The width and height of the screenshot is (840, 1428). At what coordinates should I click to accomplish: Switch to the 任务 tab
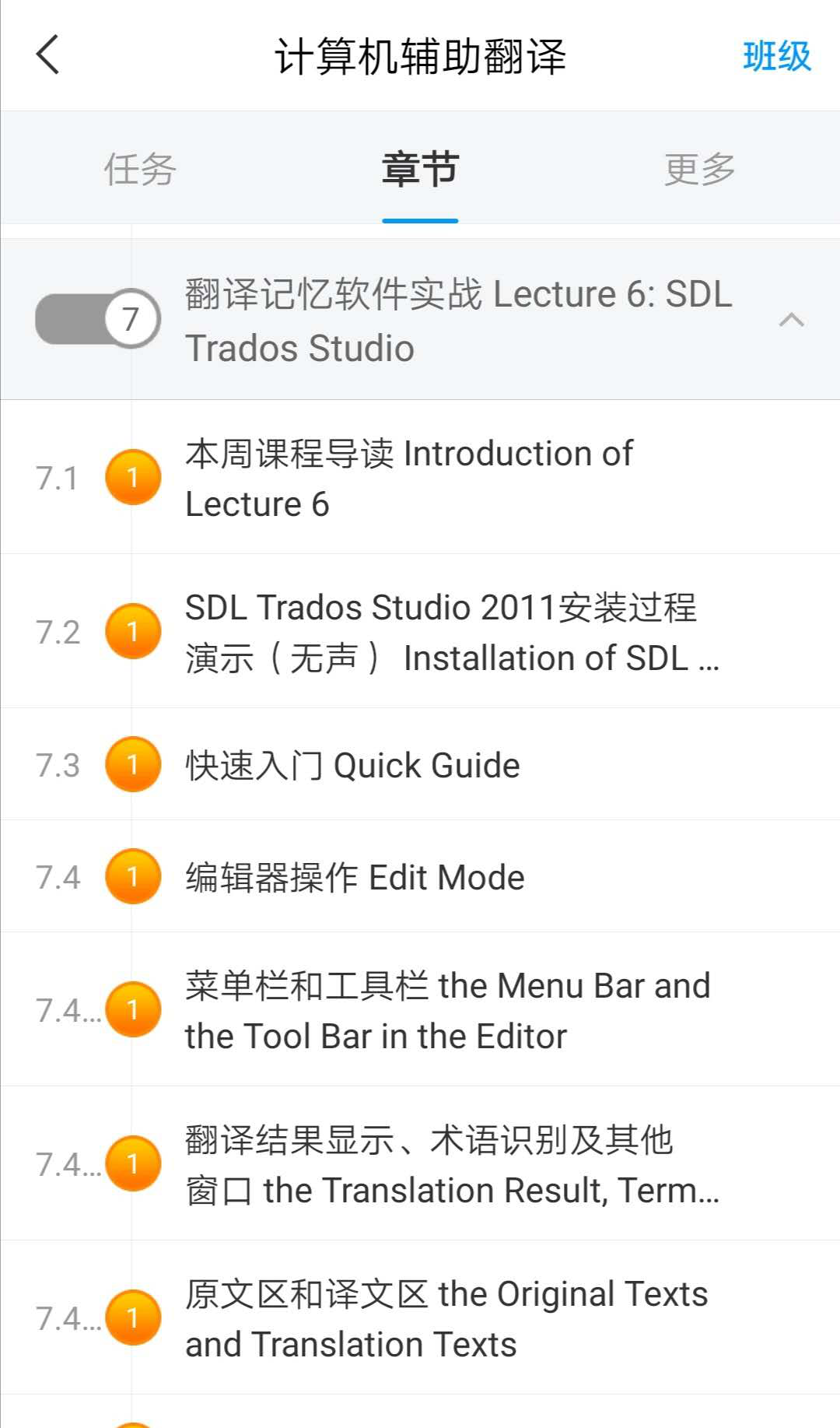click(x=140, y=169)
